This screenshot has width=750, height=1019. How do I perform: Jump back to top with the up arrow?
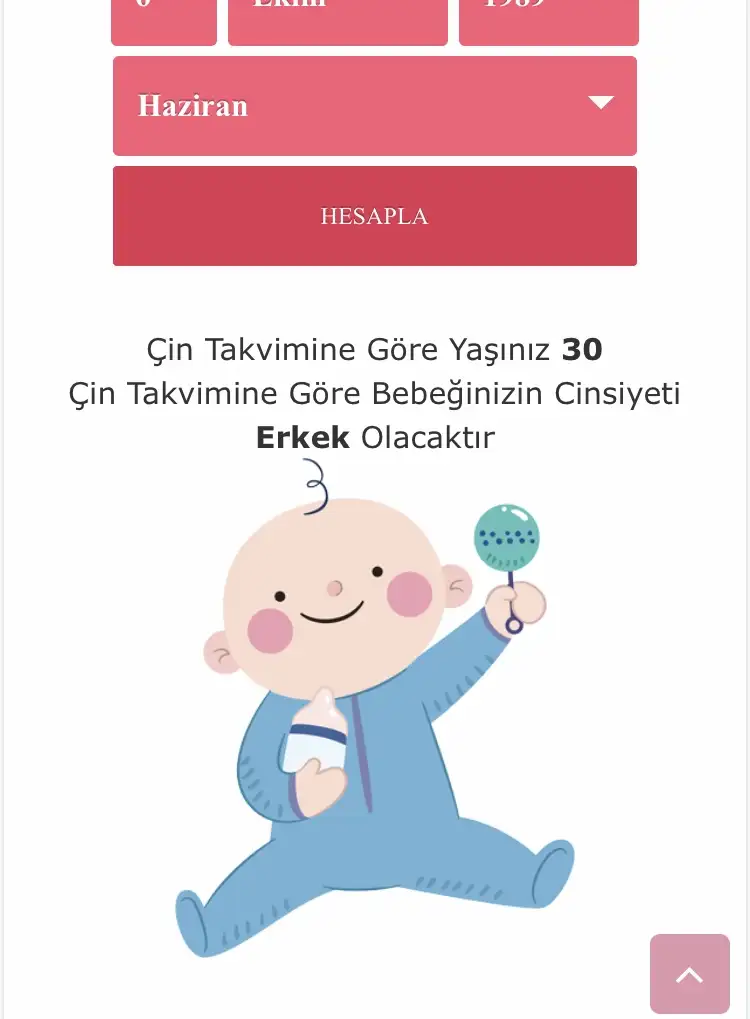click(689, 974)
